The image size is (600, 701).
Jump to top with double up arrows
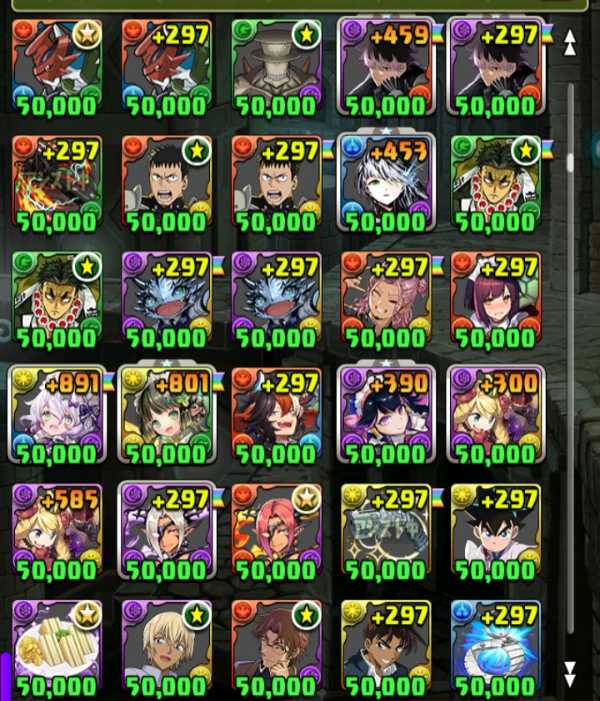click(570, 42)
